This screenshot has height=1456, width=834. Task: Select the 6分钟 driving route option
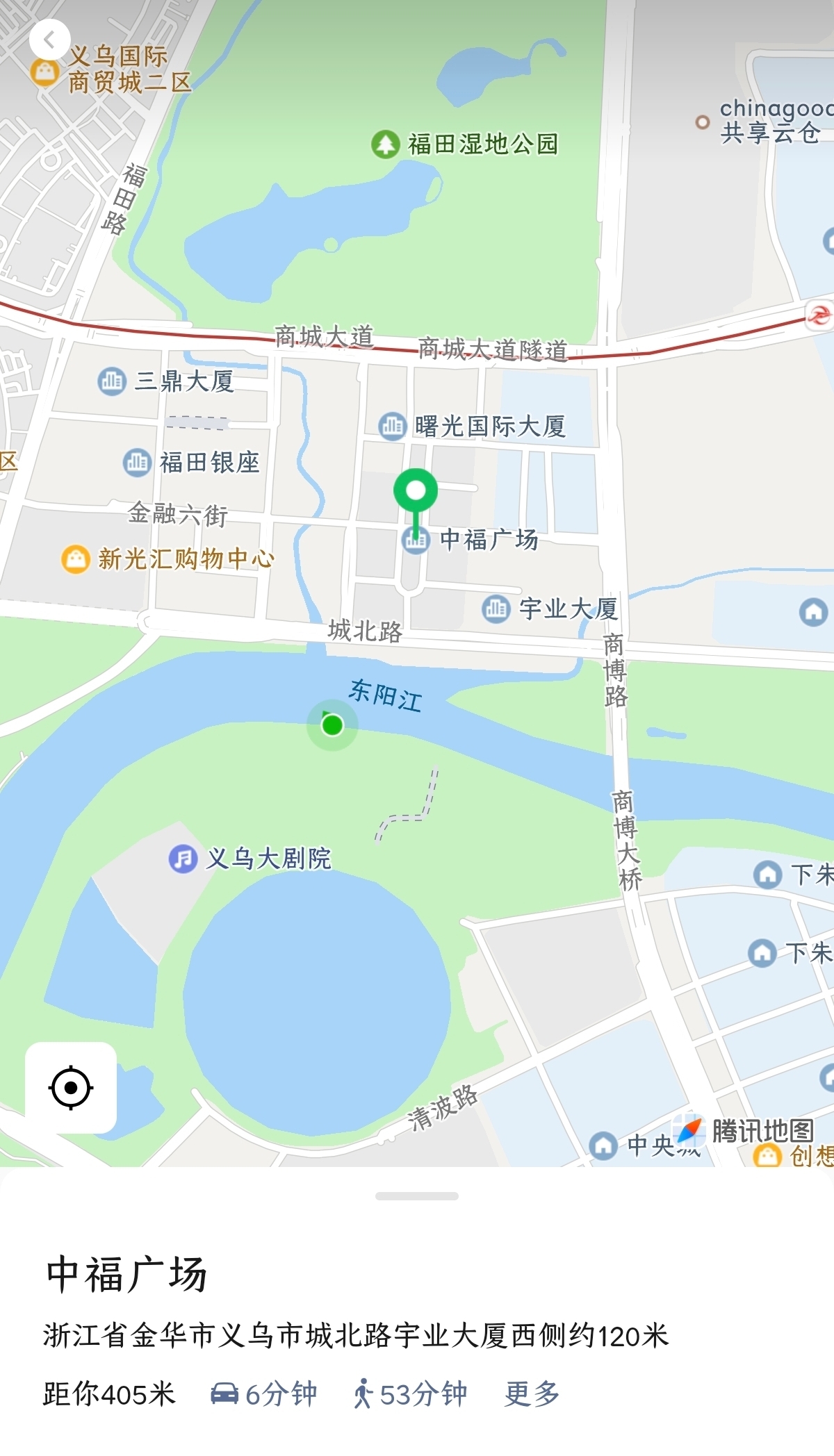[x=264, y=1393]
